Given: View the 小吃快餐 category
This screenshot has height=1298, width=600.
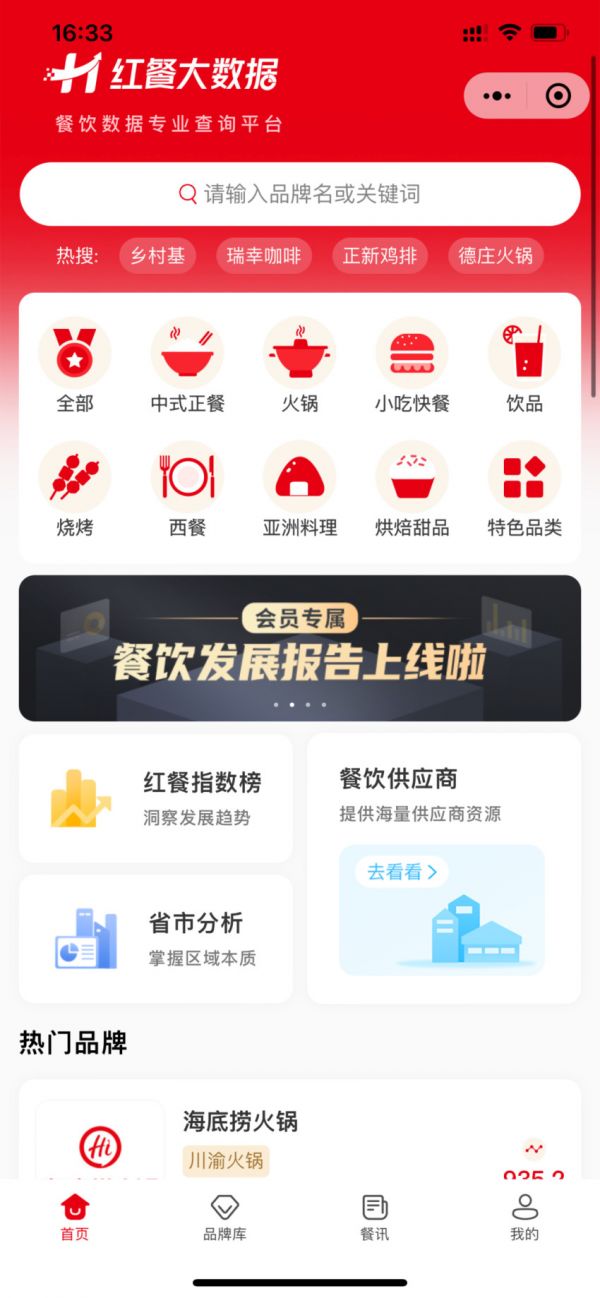Looking at the screenshot, I should coord(412,364).
